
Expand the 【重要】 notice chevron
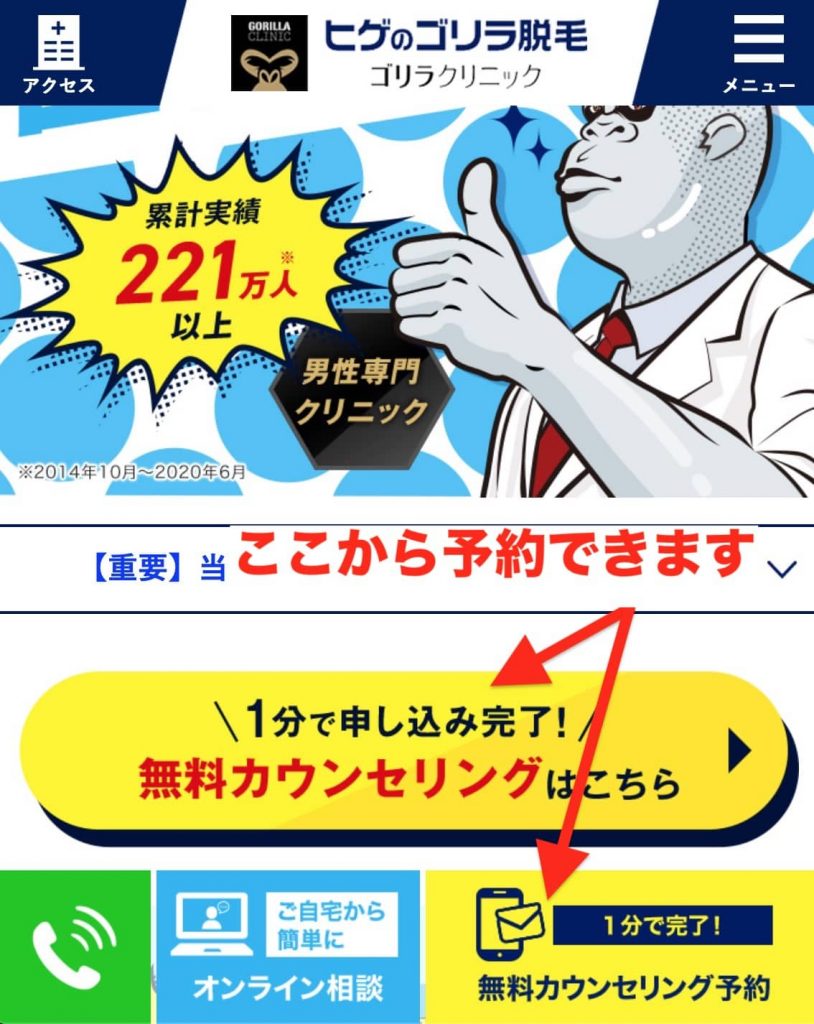click(x=781, y=569)
